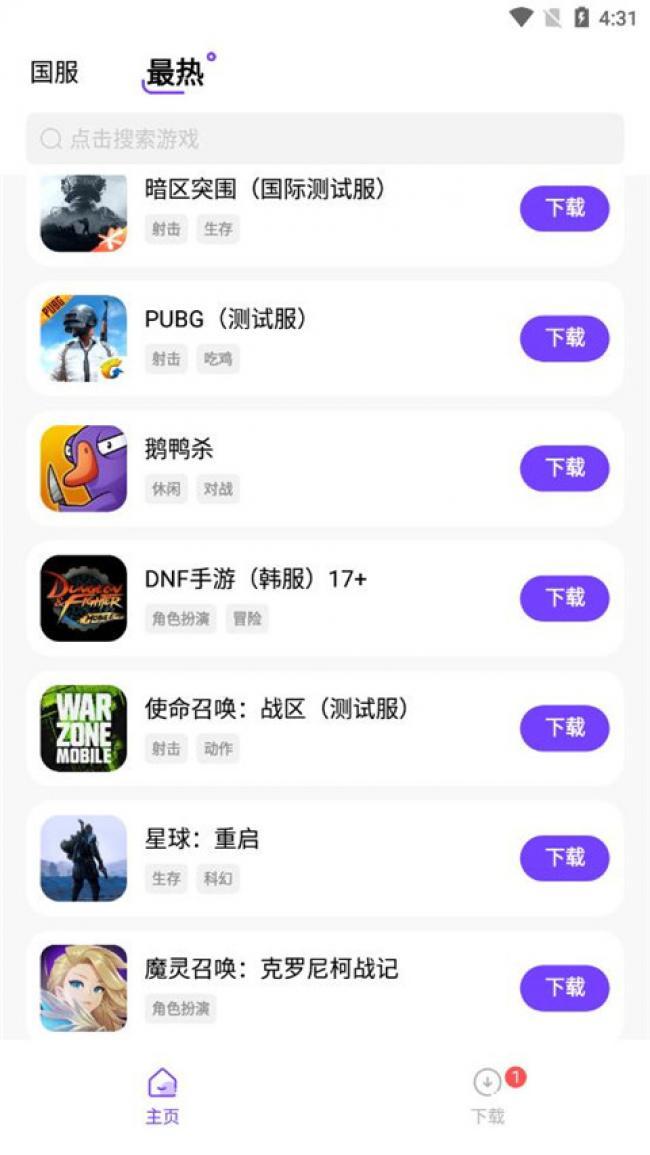Download DNF手游（韩服）17+
The width and height of the screenshot is (650, 1155).
click(564, 598)
